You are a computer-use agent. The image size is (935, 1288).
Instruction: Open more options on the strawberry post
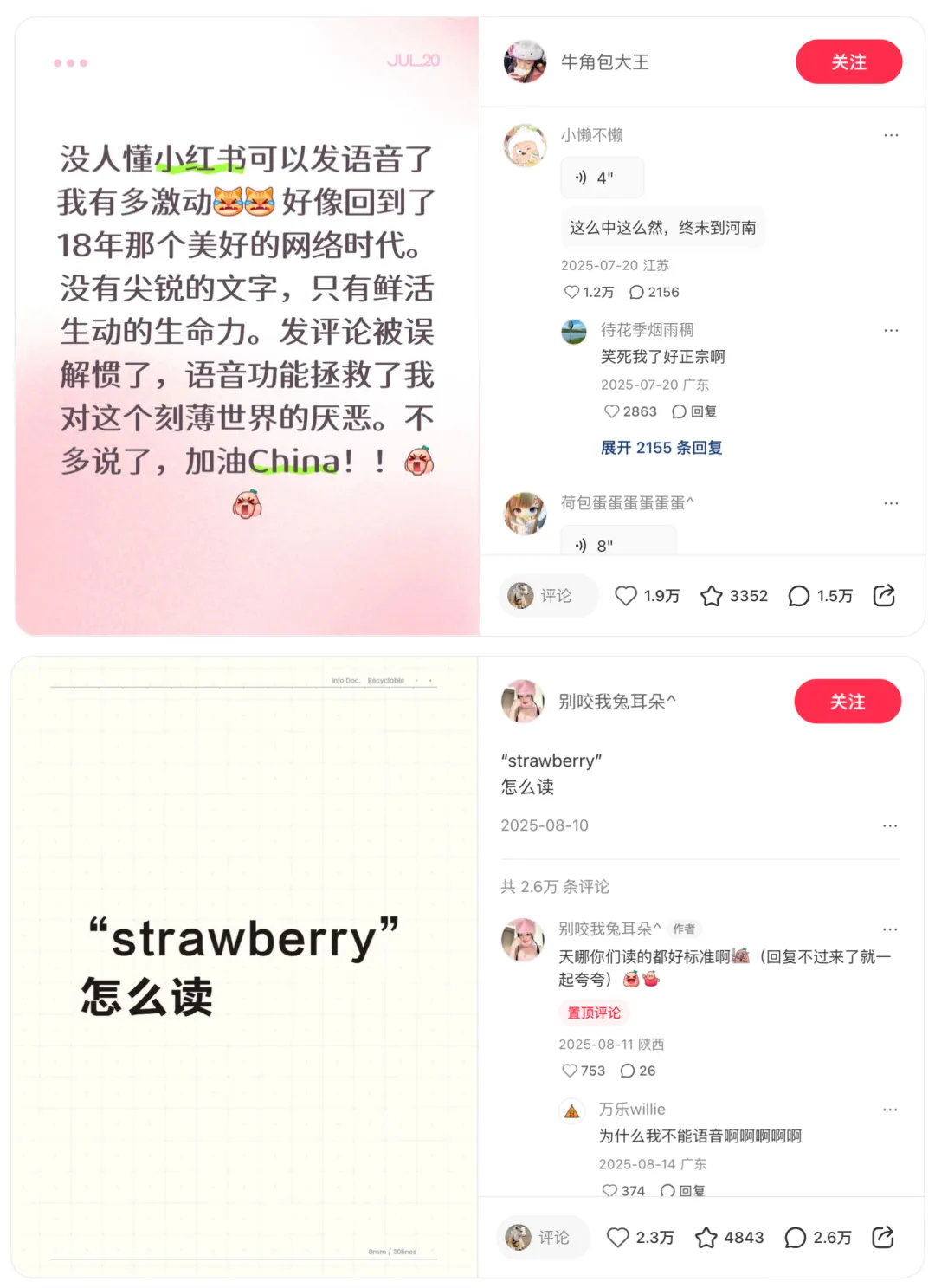click(891, 825)
